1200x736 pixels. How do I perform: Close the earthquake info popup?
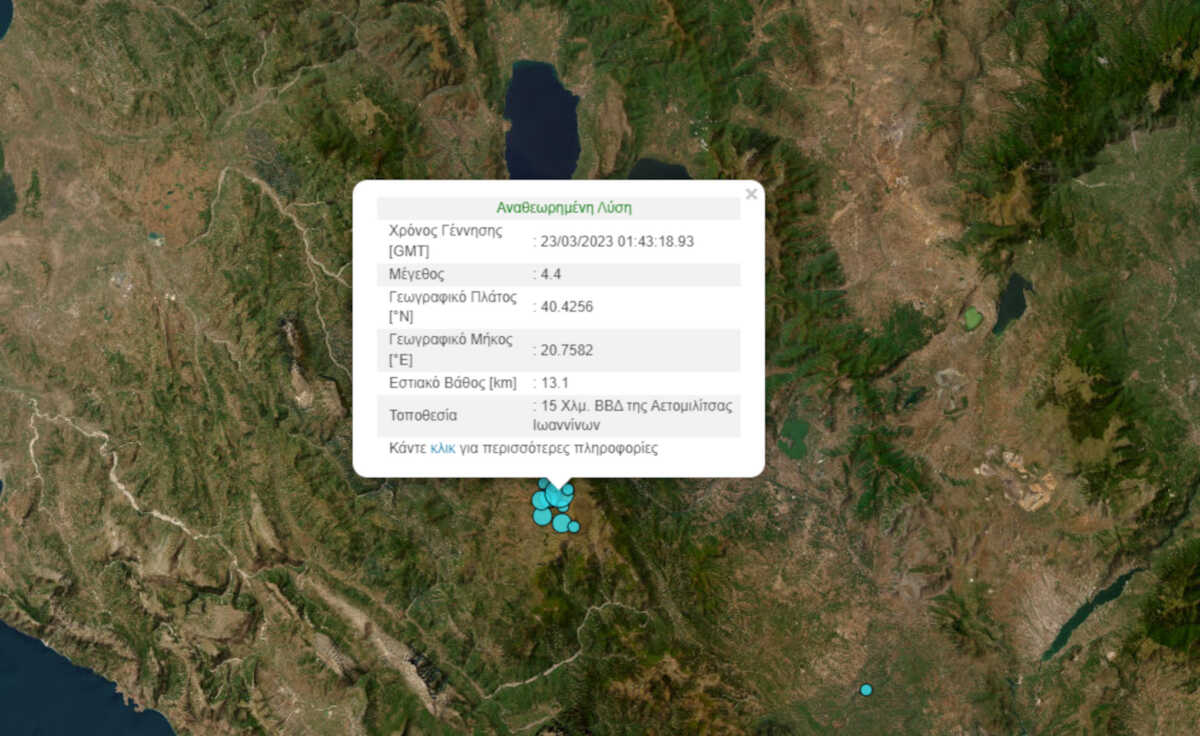751,194
